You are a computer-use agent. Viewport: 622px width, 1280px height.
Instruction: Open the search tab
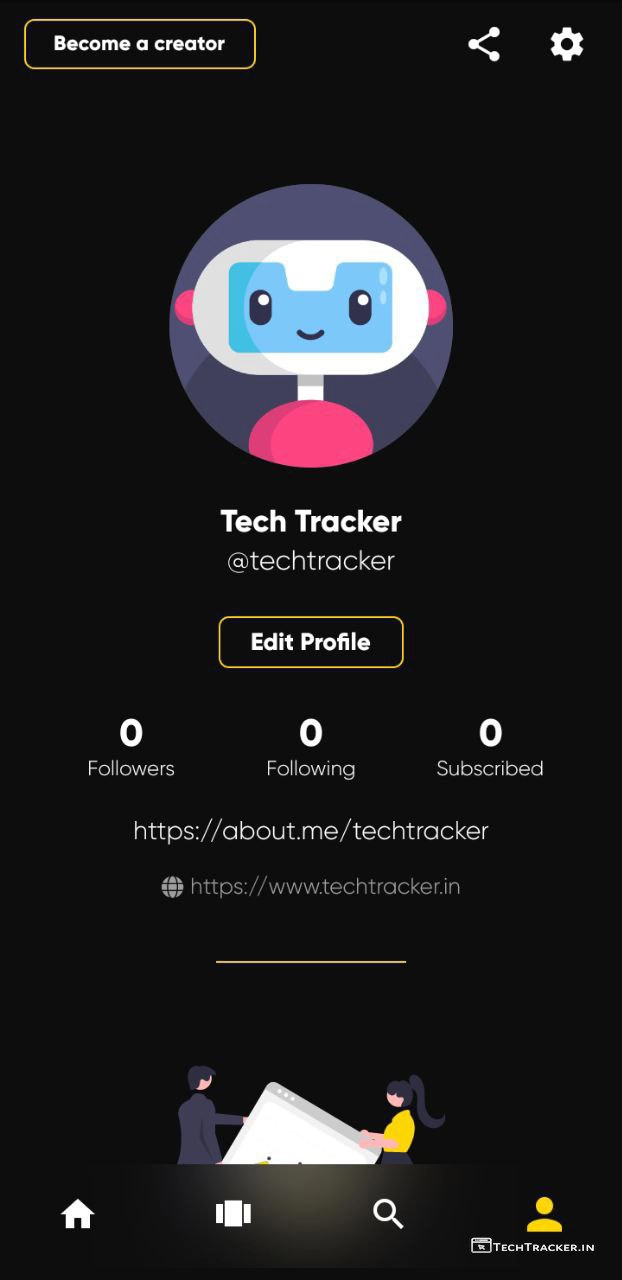(x=388, y=1214)
